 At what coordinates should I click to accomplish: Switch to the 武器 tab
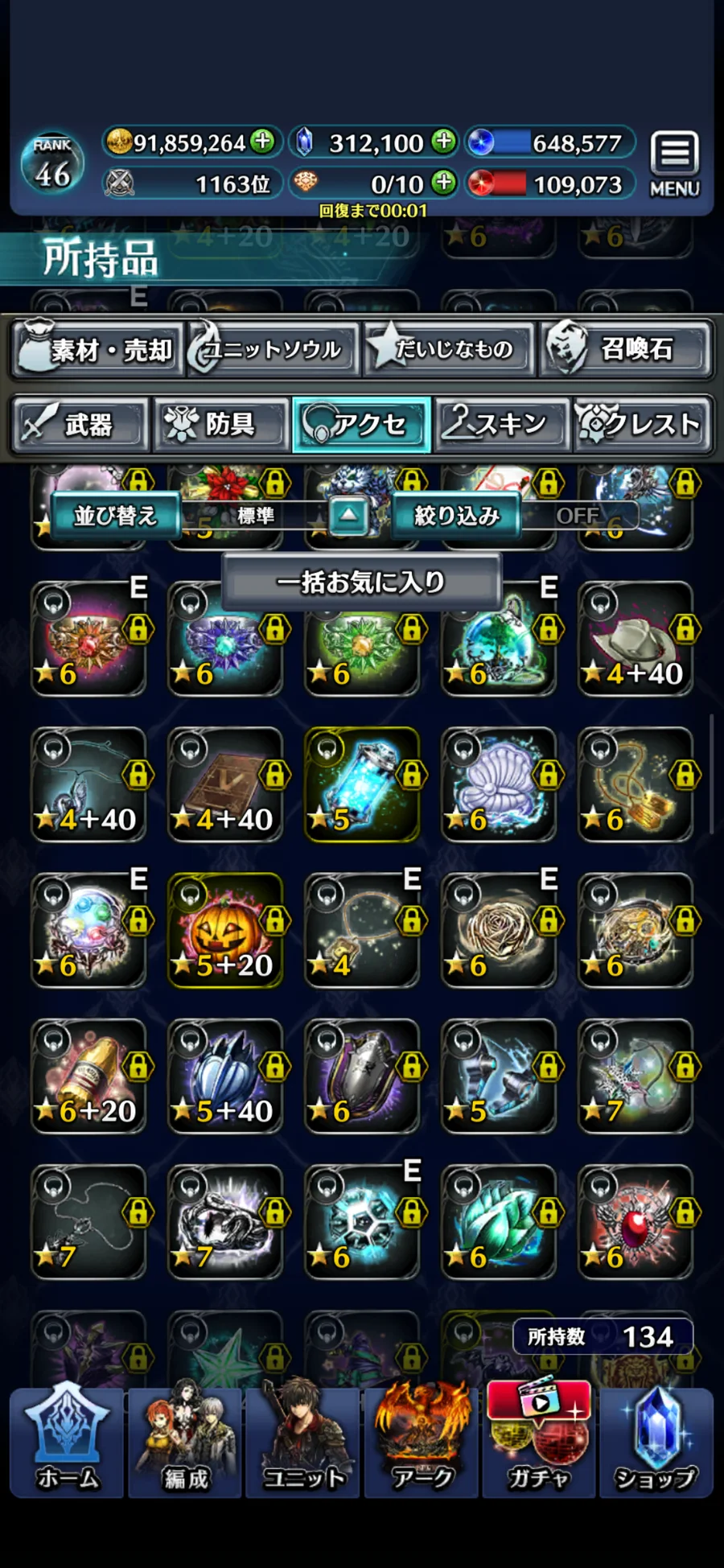click(x=80, y=424)
